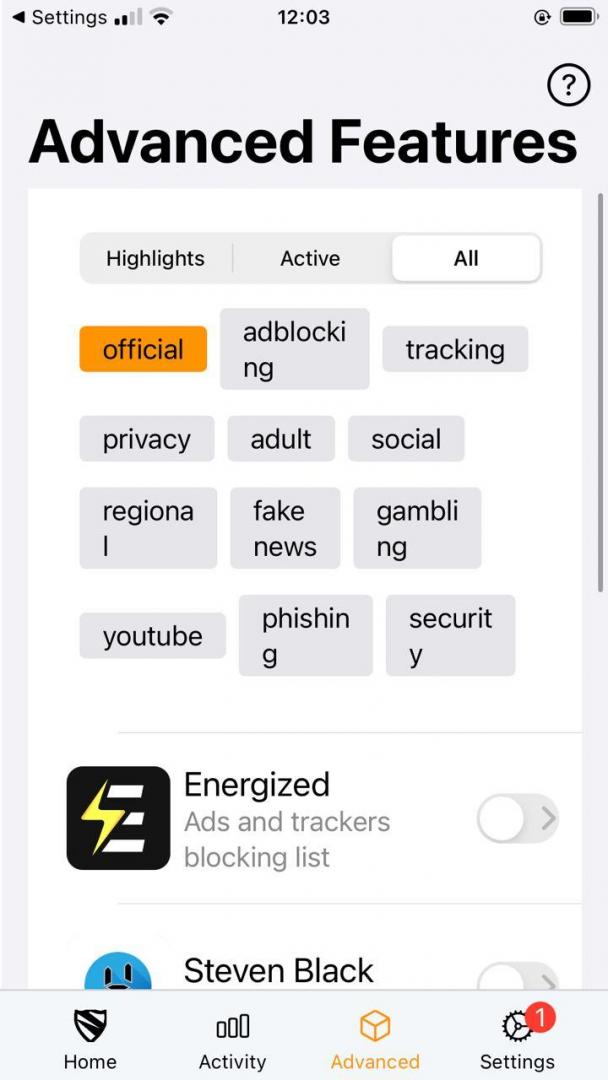Show regional blocklists
This screenshot has width=608, height=1080.
pos(148,528)
